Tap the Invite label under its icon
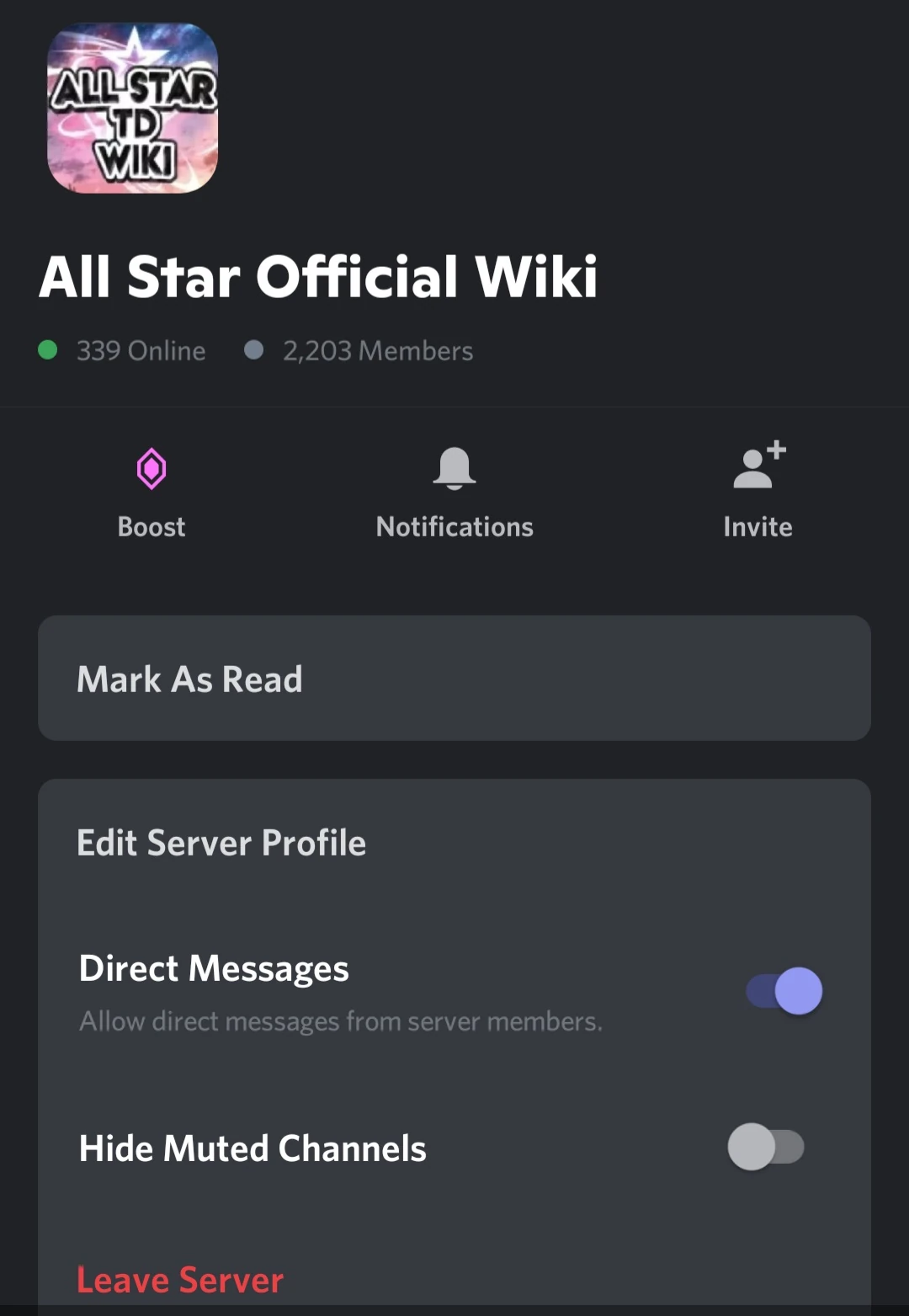Viewport: 909px width, 1316px height. (x=757, y=526)
